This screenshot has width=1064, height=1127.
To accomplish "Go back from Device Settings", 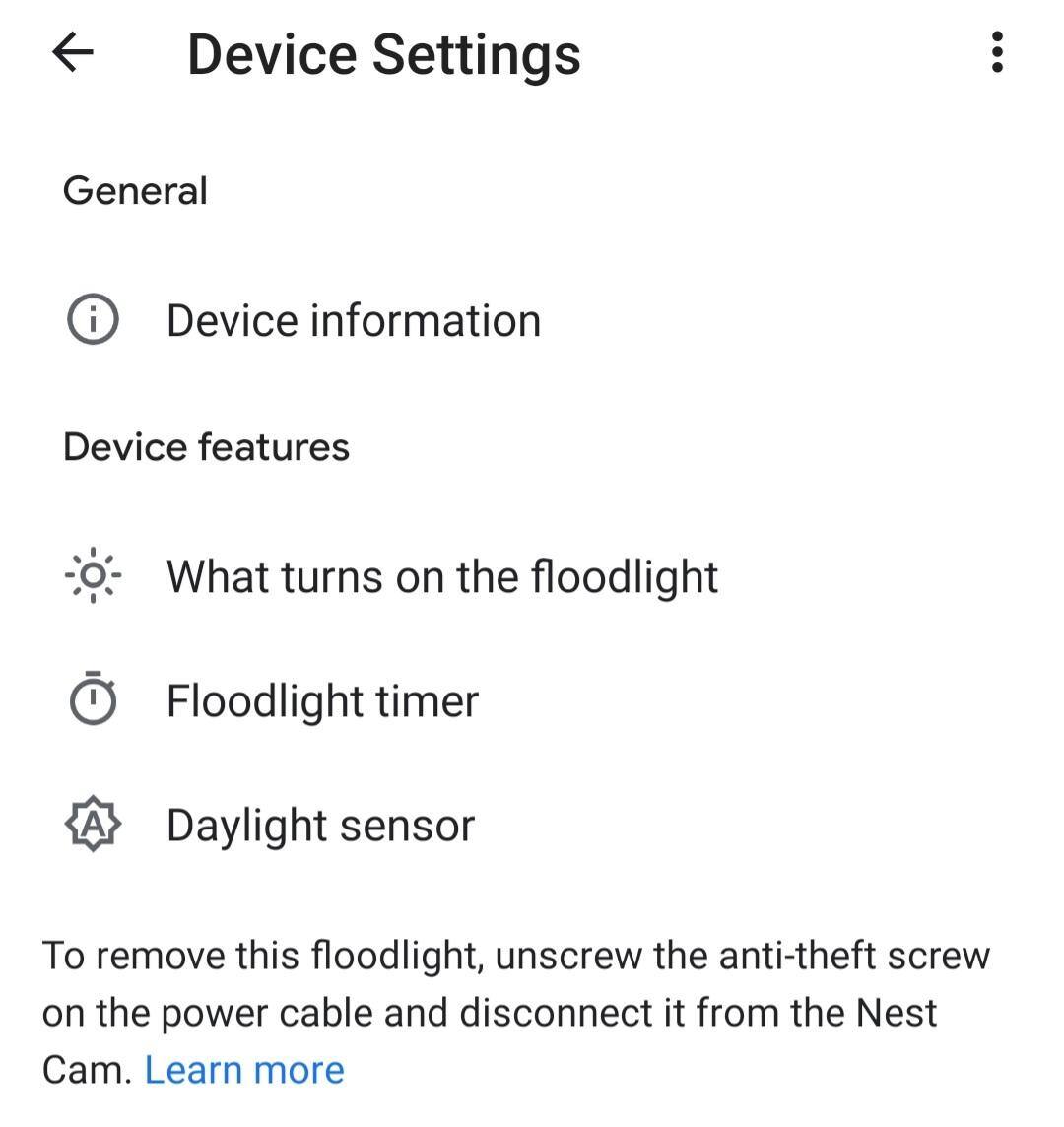I will click(72, 53).
